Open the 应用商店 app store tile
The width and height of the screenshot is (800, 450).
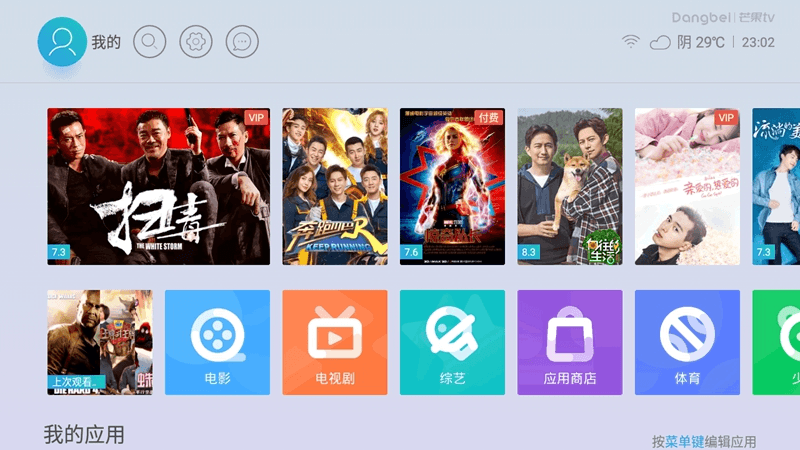point(570,342)
